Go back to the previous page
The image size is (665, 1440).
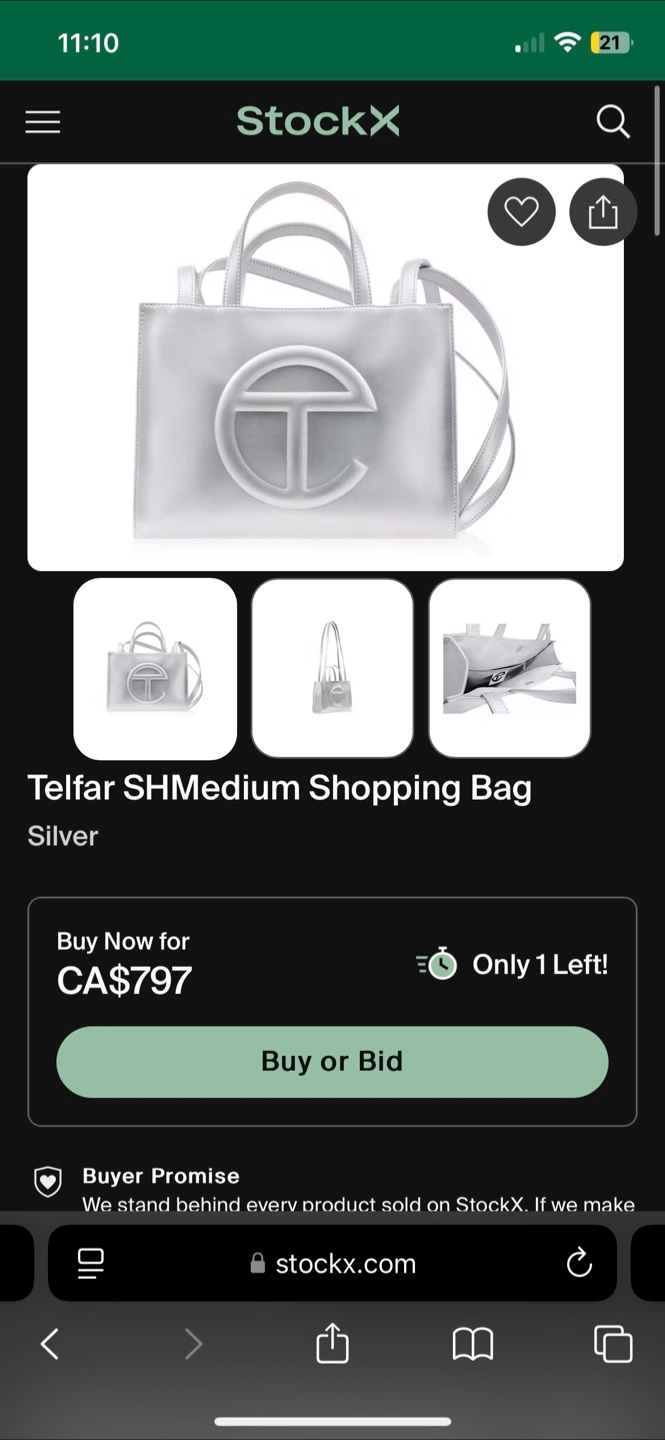50,1344
